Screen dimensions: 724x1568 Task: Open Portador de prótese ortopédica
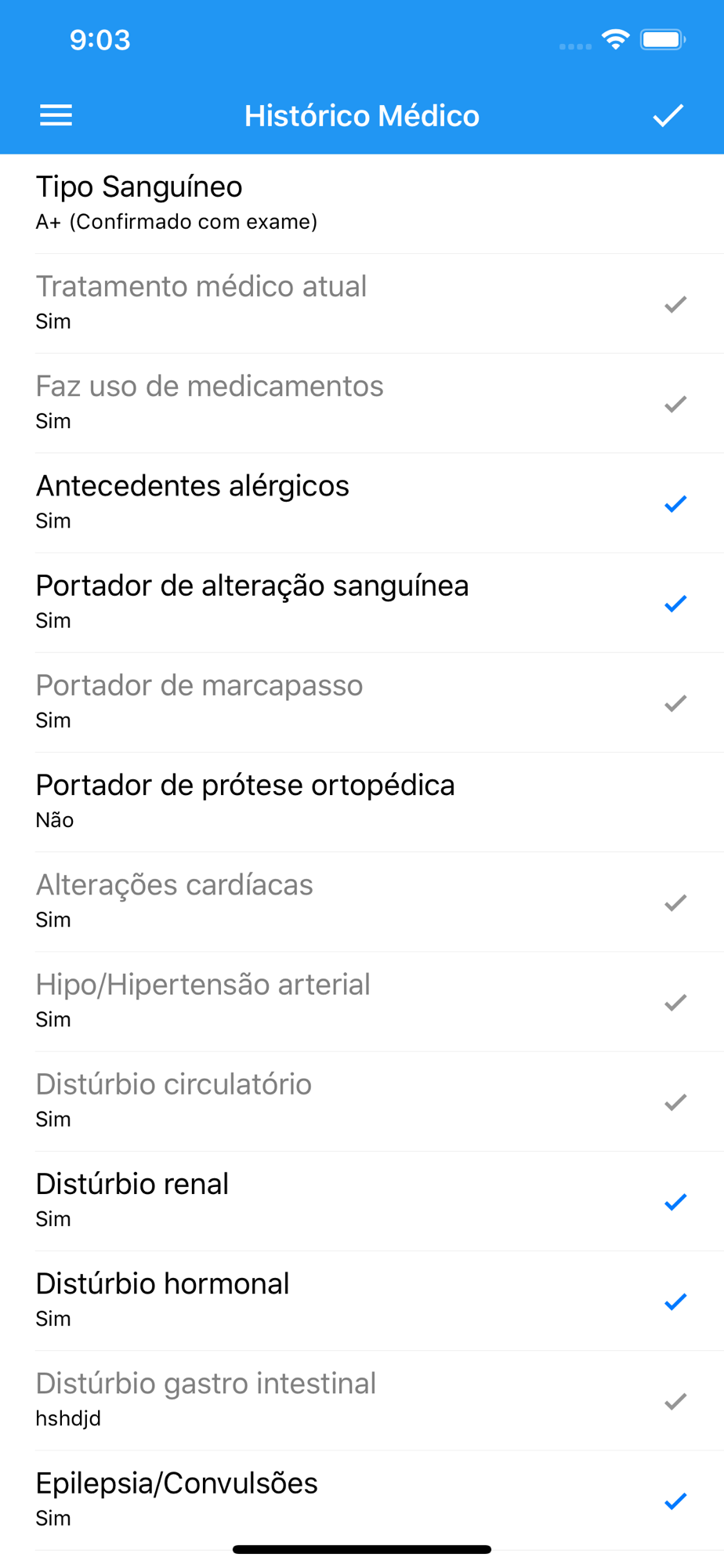362,801
